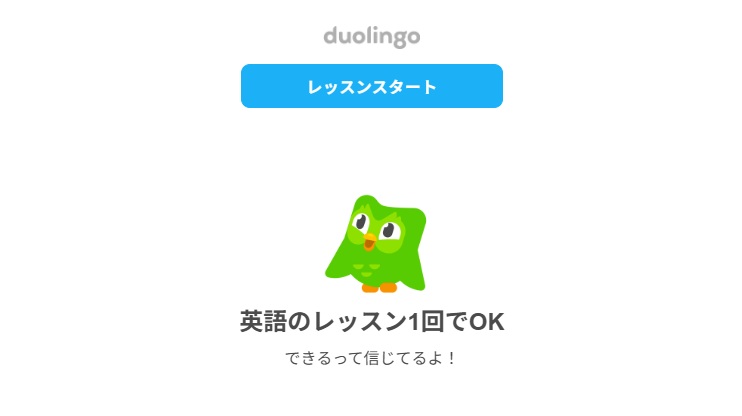Screen dimensions: 742x416
Task: Tap the レッスンスタート button
Action: 371,86
